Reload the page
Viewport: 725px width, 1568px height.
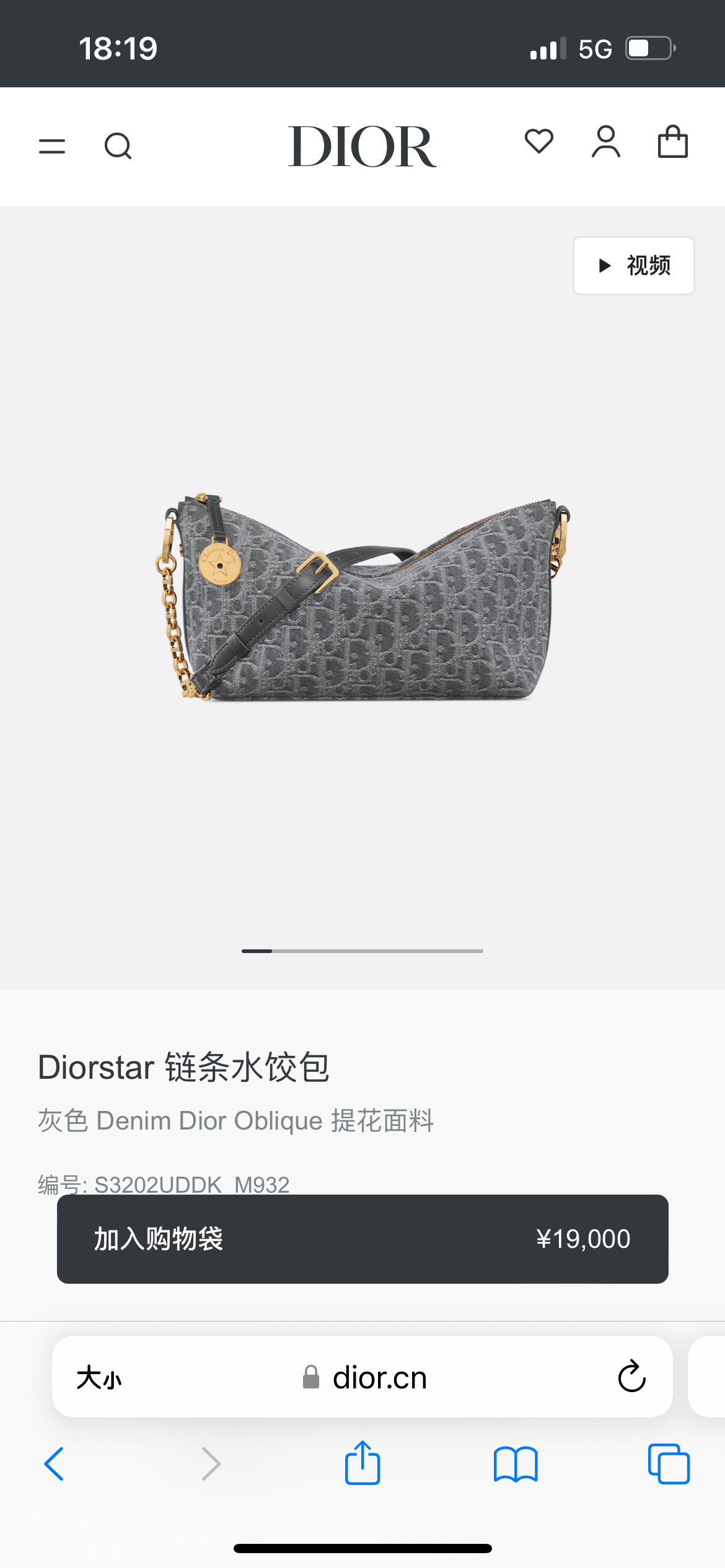pos(631,1377)
